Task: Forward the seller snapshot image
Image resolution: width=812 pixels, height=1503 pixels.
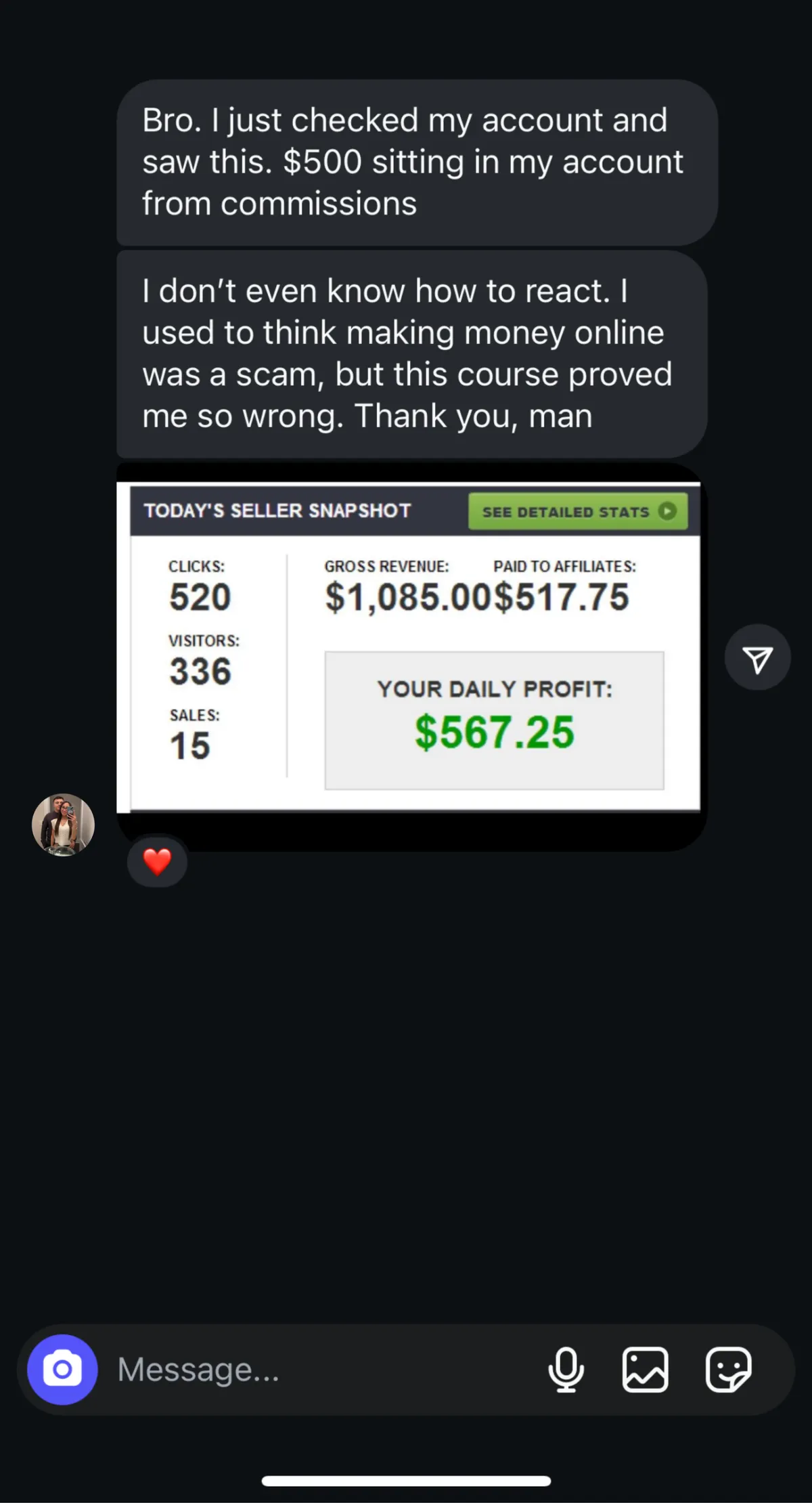Action: 757,657
